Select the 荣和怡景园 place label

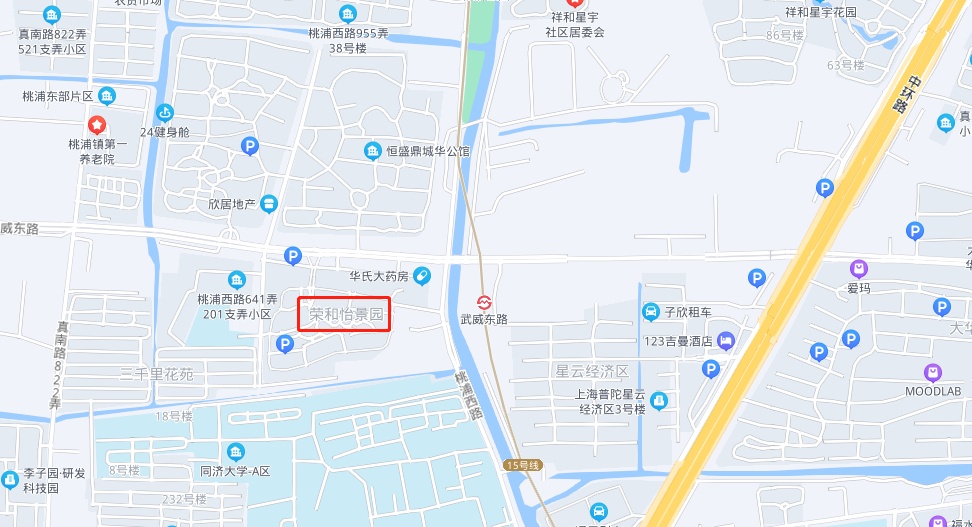pos(346,314)
